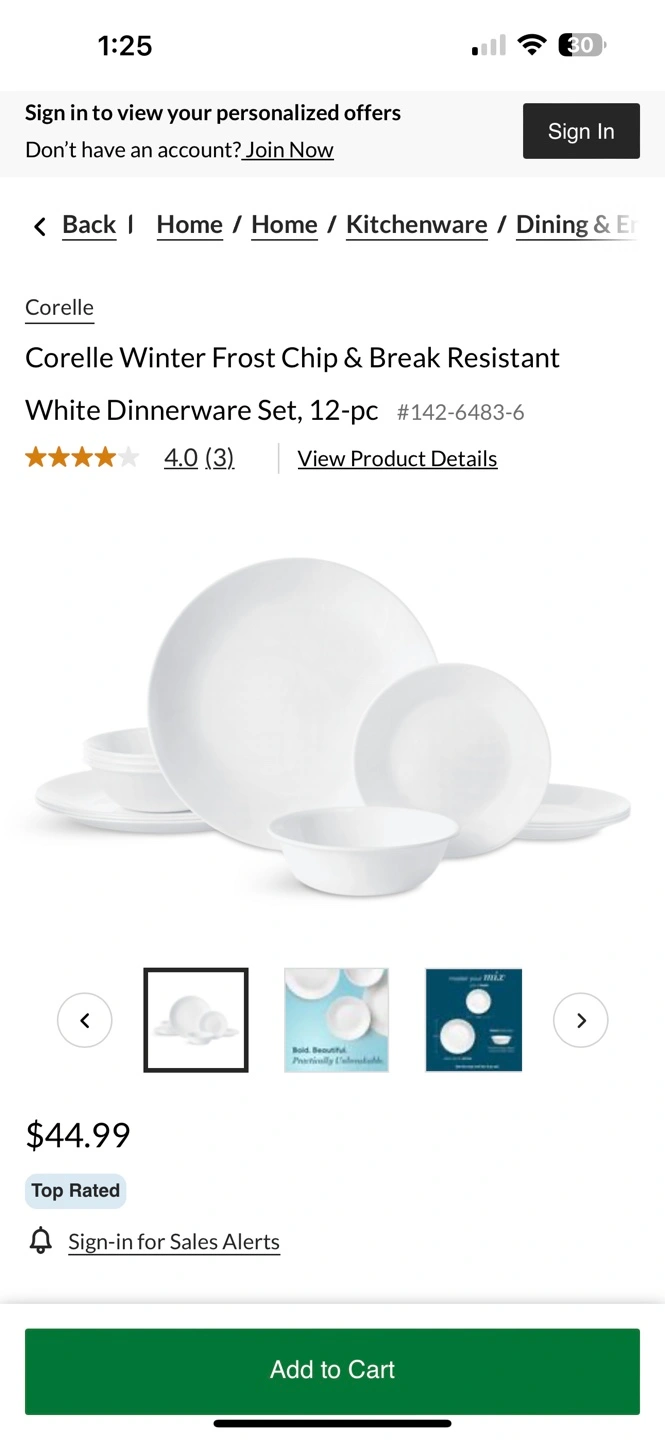Open the Join Now link
Image resolution: width=665 pixels, height=1440 pixels.
(289, 150)
